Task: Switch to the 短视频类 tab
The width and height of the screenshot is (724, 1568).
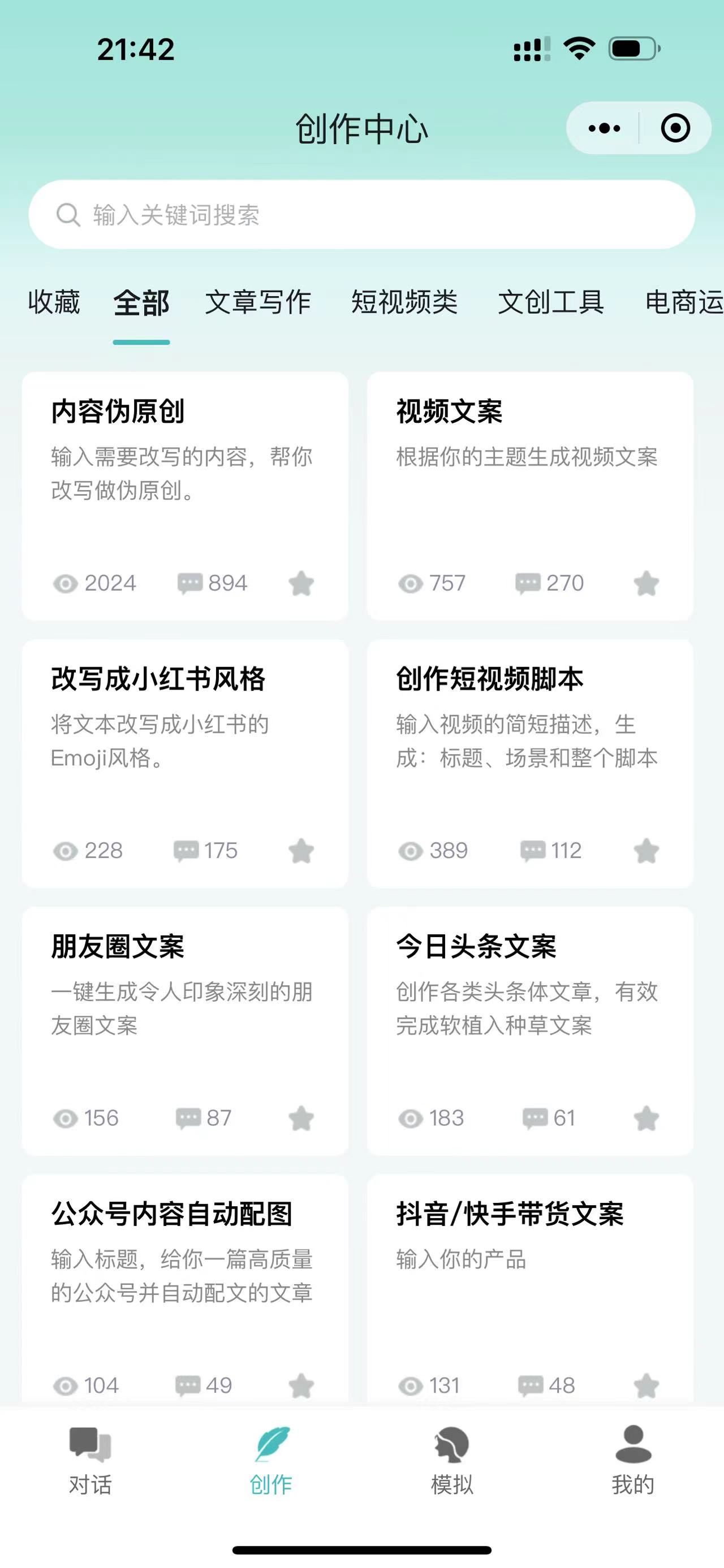Action: (x=404, y=302)
